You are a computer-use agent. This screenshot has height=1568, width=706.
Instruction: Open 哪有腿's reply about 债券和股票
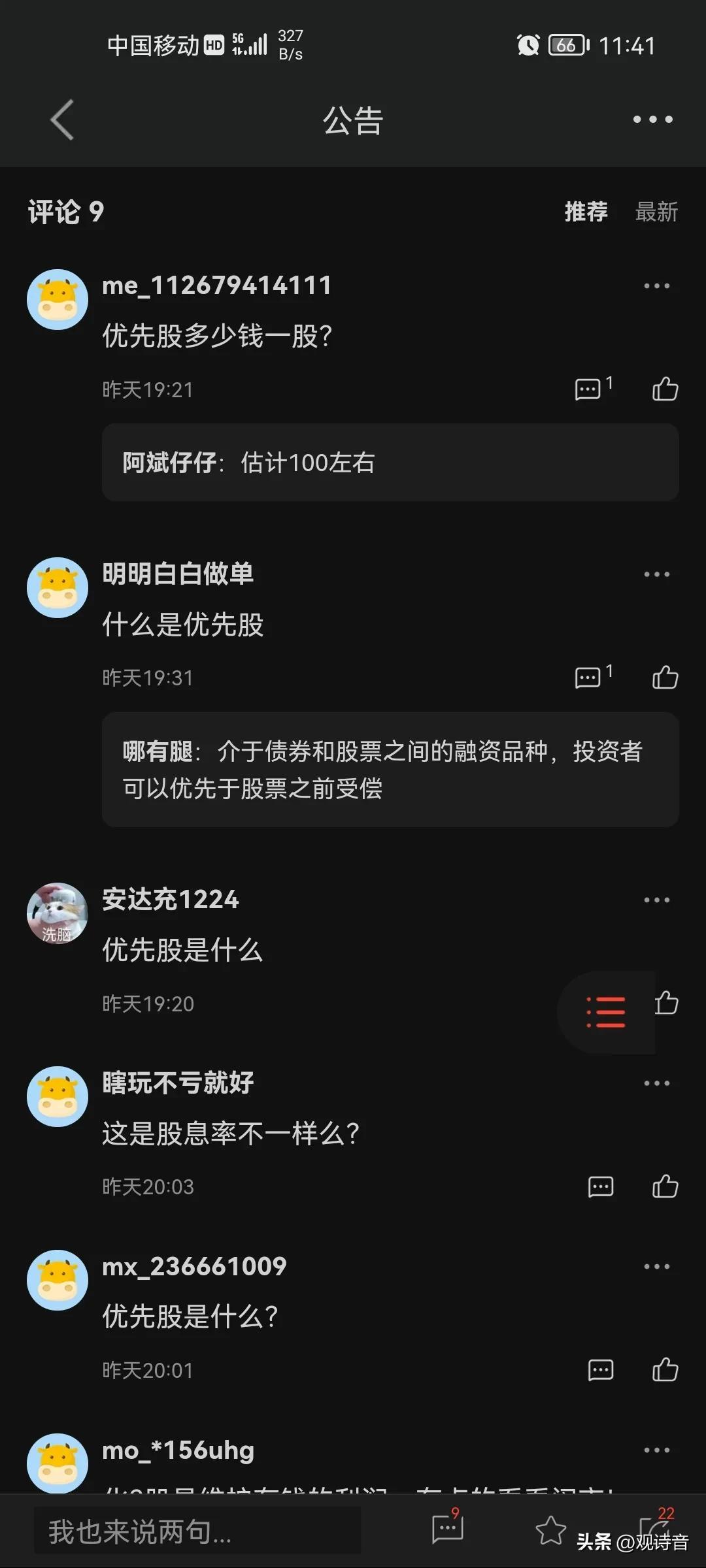(x=390, y=770)
